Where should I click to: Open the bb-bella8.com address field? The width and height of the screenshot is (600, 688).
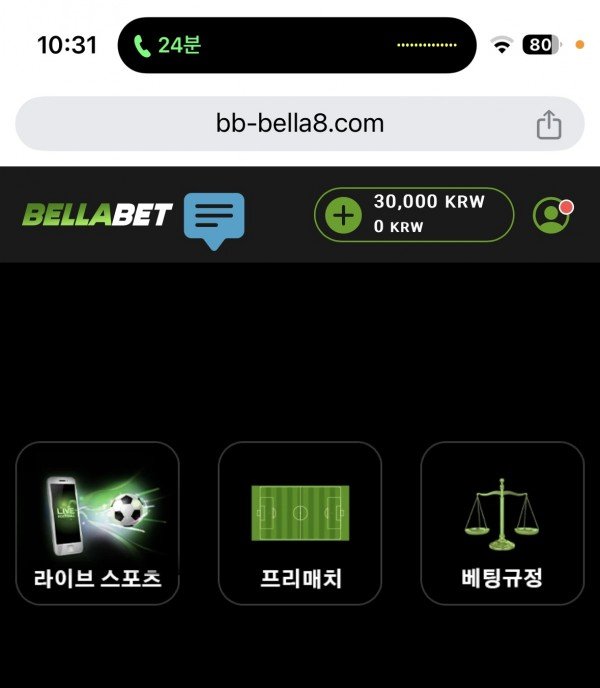tap(300, 124)
